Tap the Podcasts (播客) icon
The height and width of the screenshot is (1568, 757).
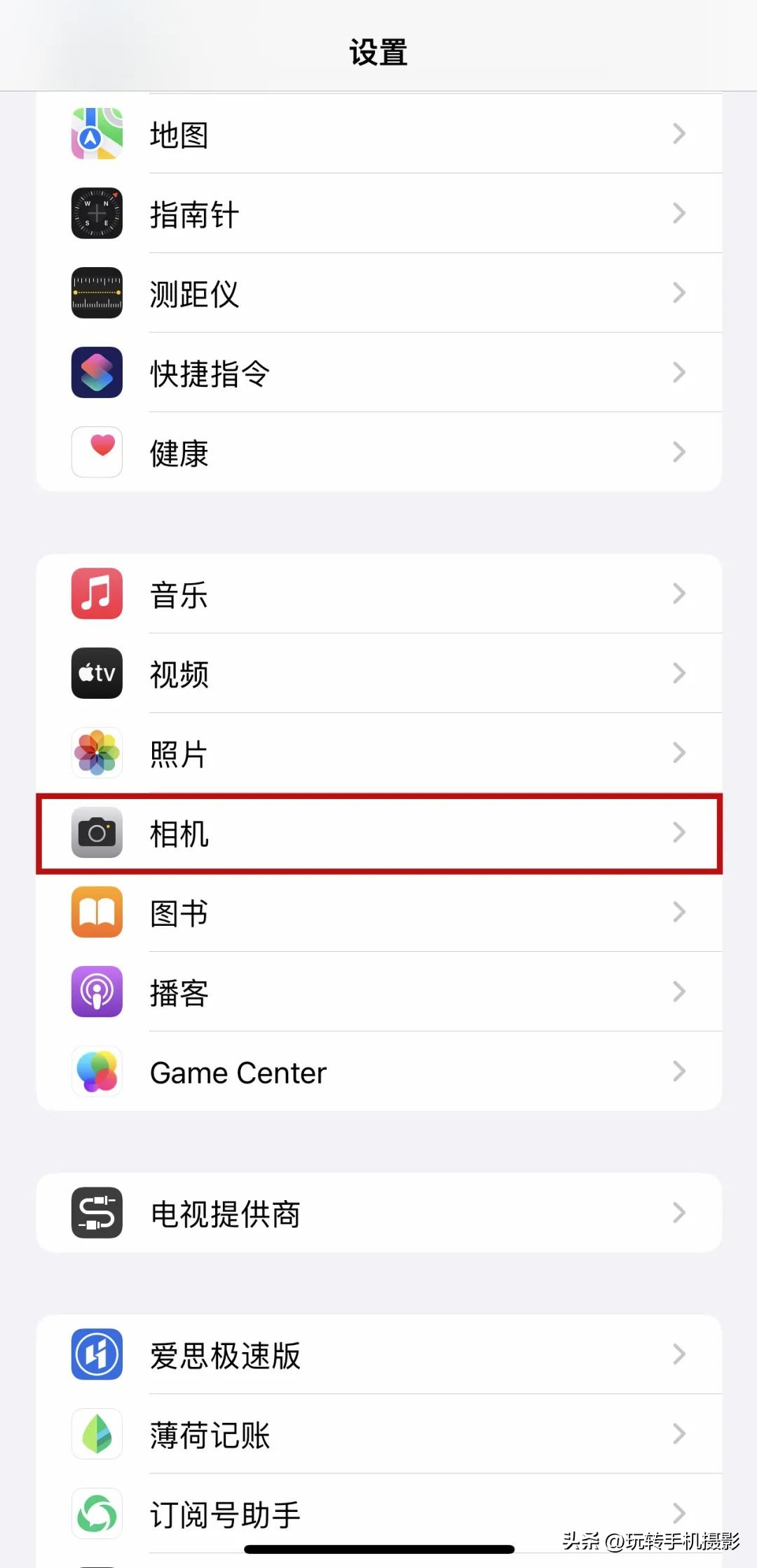tap(97, 993)
